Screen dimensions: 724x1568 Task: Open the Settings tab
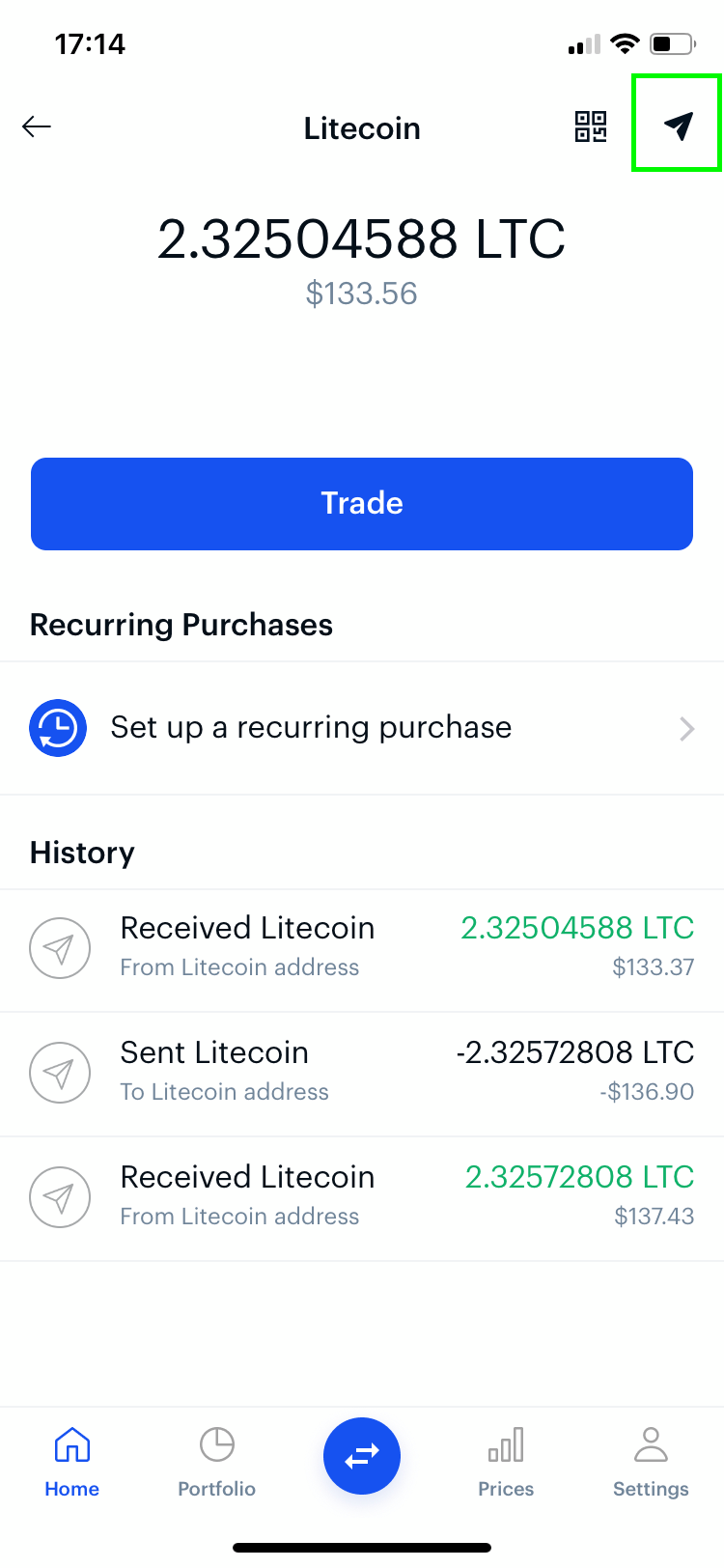(651, 1462)
